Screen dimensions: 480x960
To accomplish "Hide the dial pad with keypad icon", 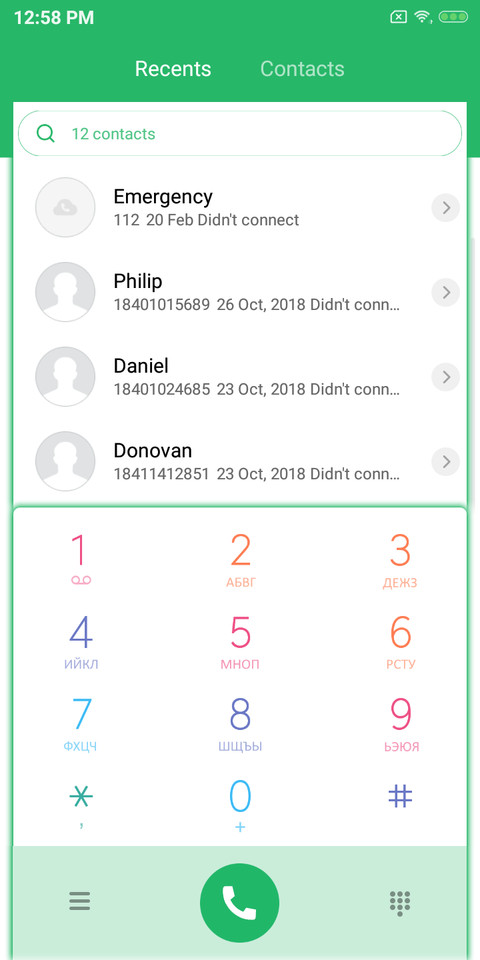I will point(400,902).
